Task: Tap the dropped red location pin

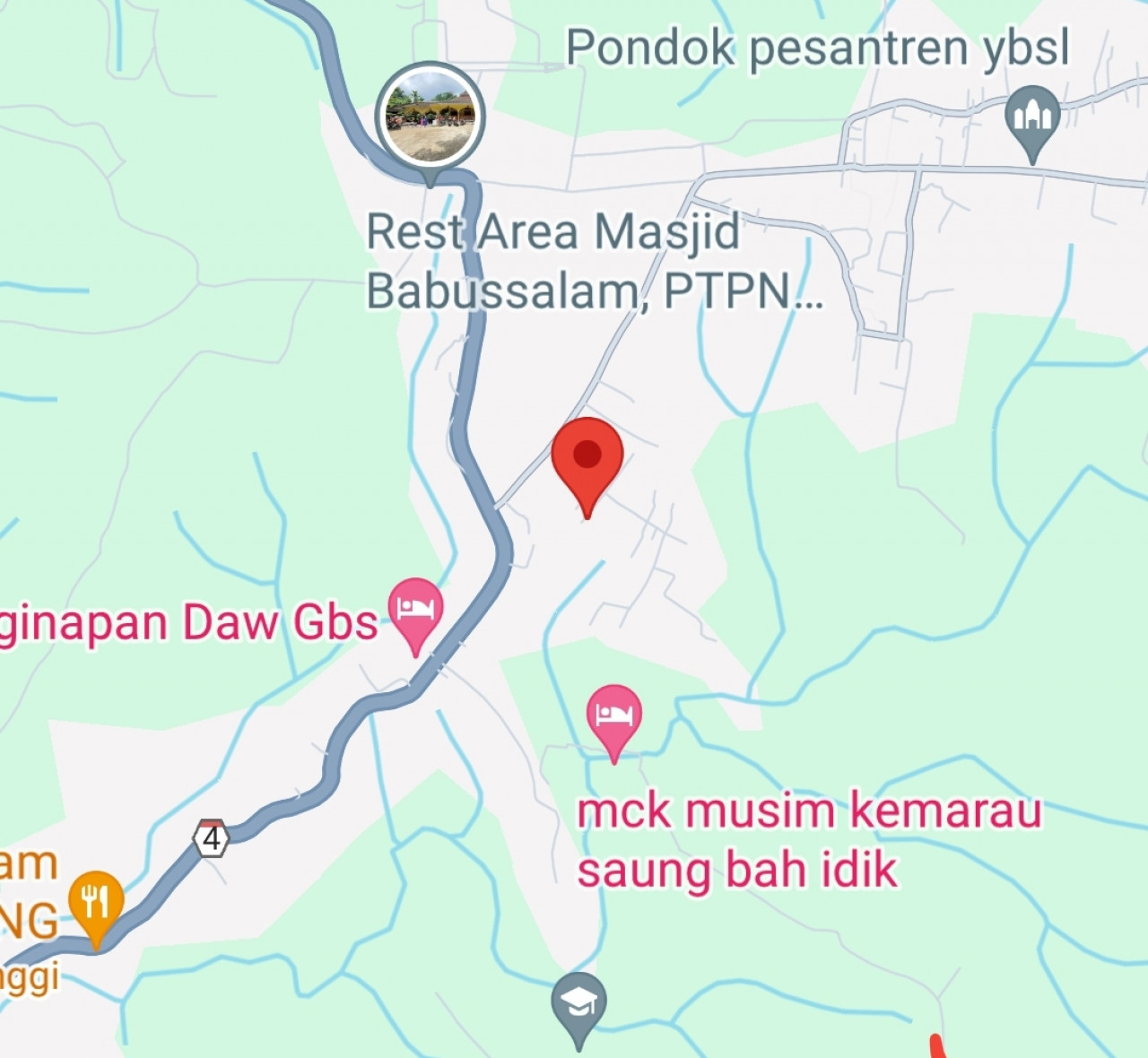Action: (x=587, y=455)
